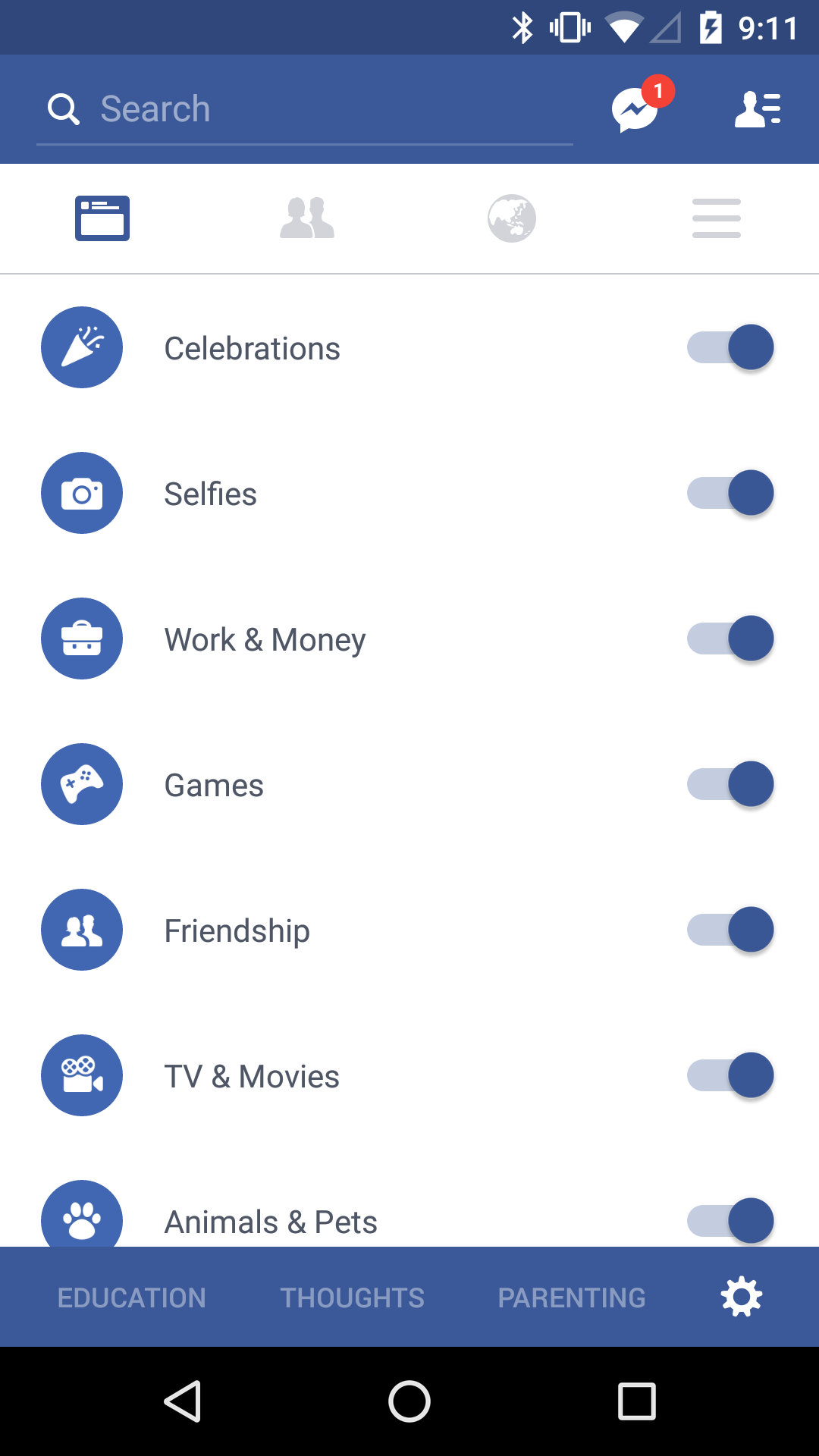Click the Games controller icon

(82, 784)
